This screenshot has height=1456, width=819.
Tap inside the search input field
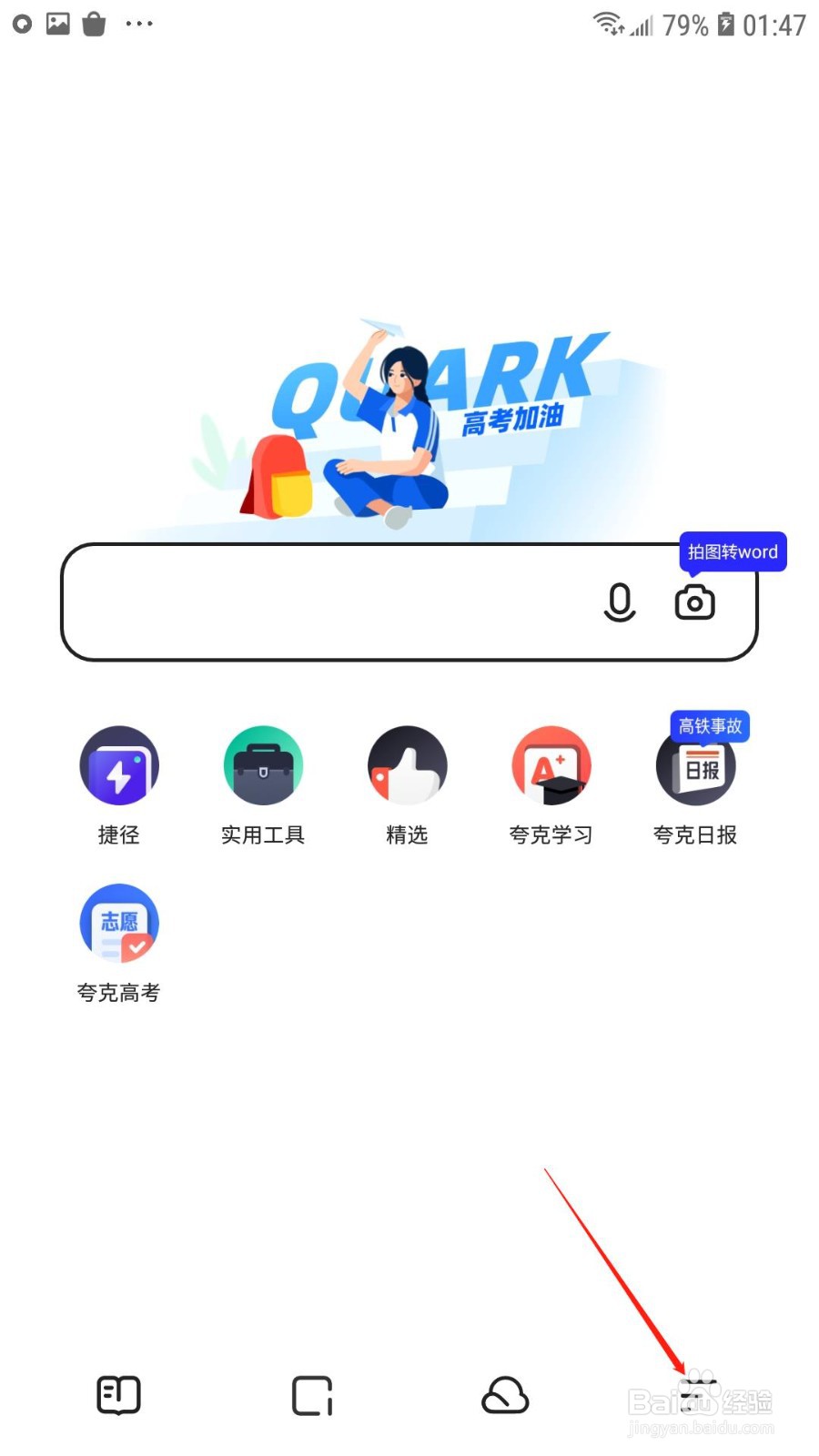click(318, 602)
